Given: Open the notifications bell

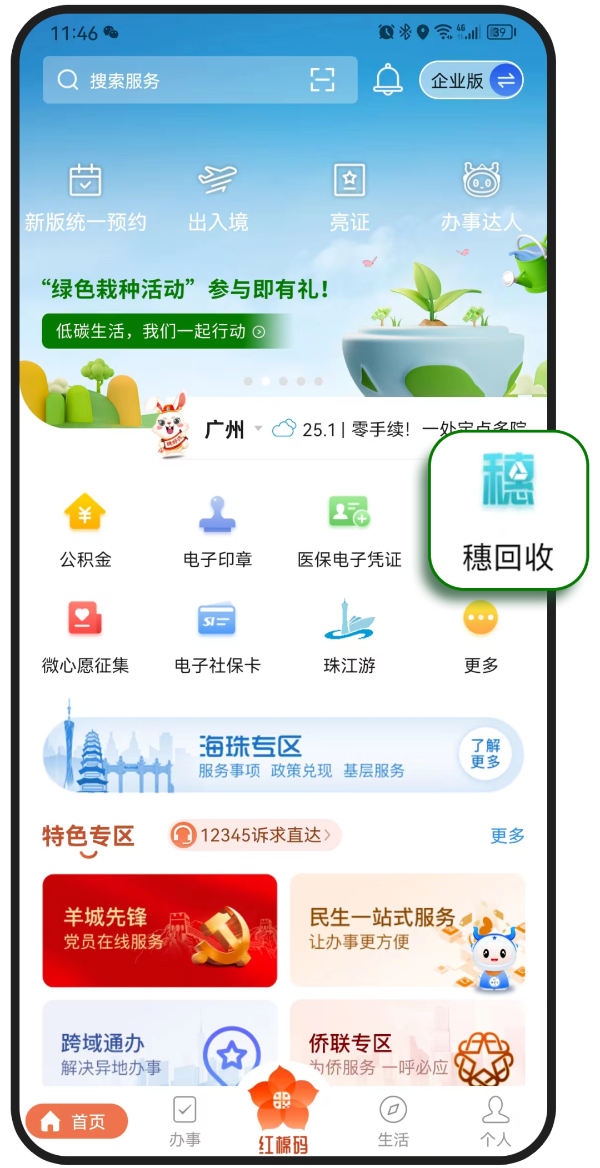Looking at the screenshot, I should click(x=388, y=80).
